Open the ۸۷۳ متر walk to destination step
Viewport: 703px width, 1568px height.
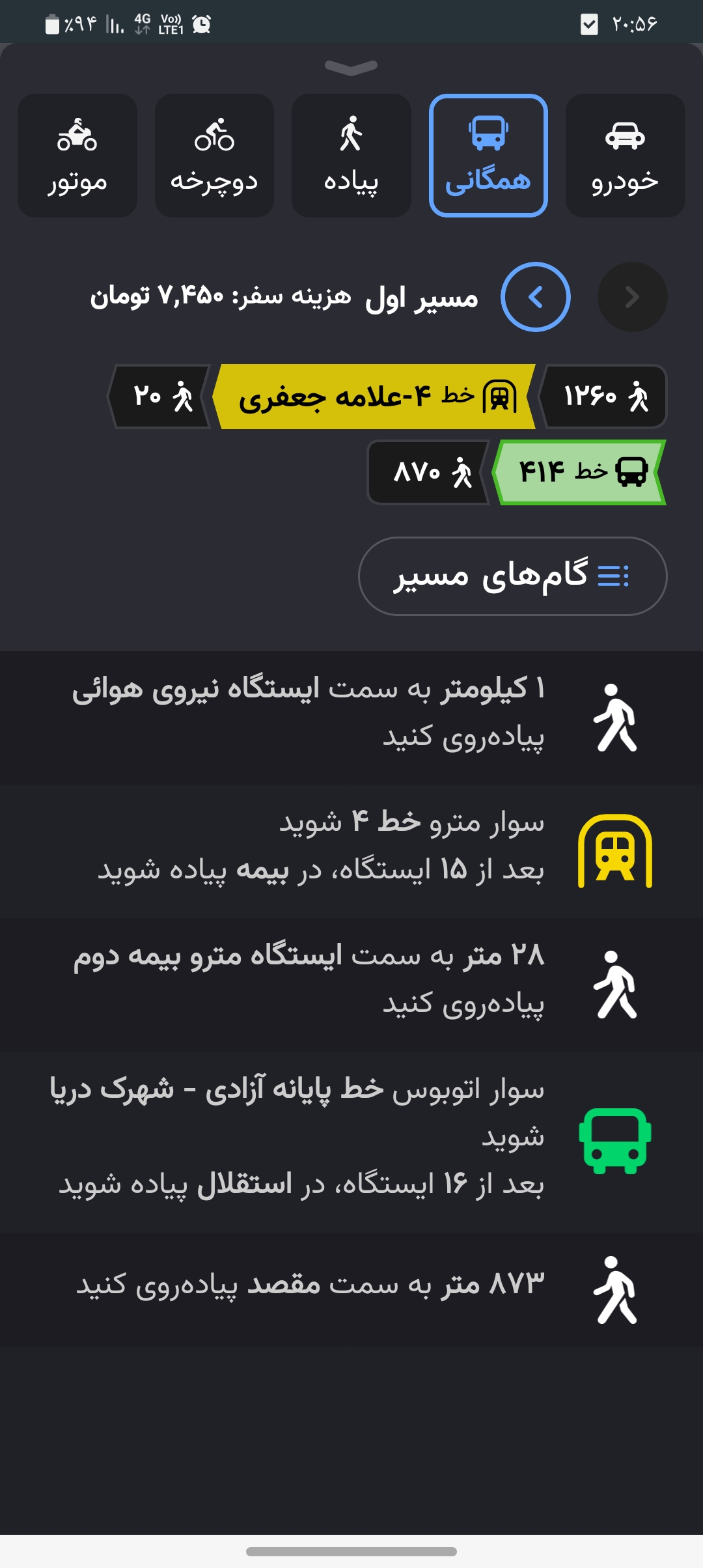[351, 1289]
